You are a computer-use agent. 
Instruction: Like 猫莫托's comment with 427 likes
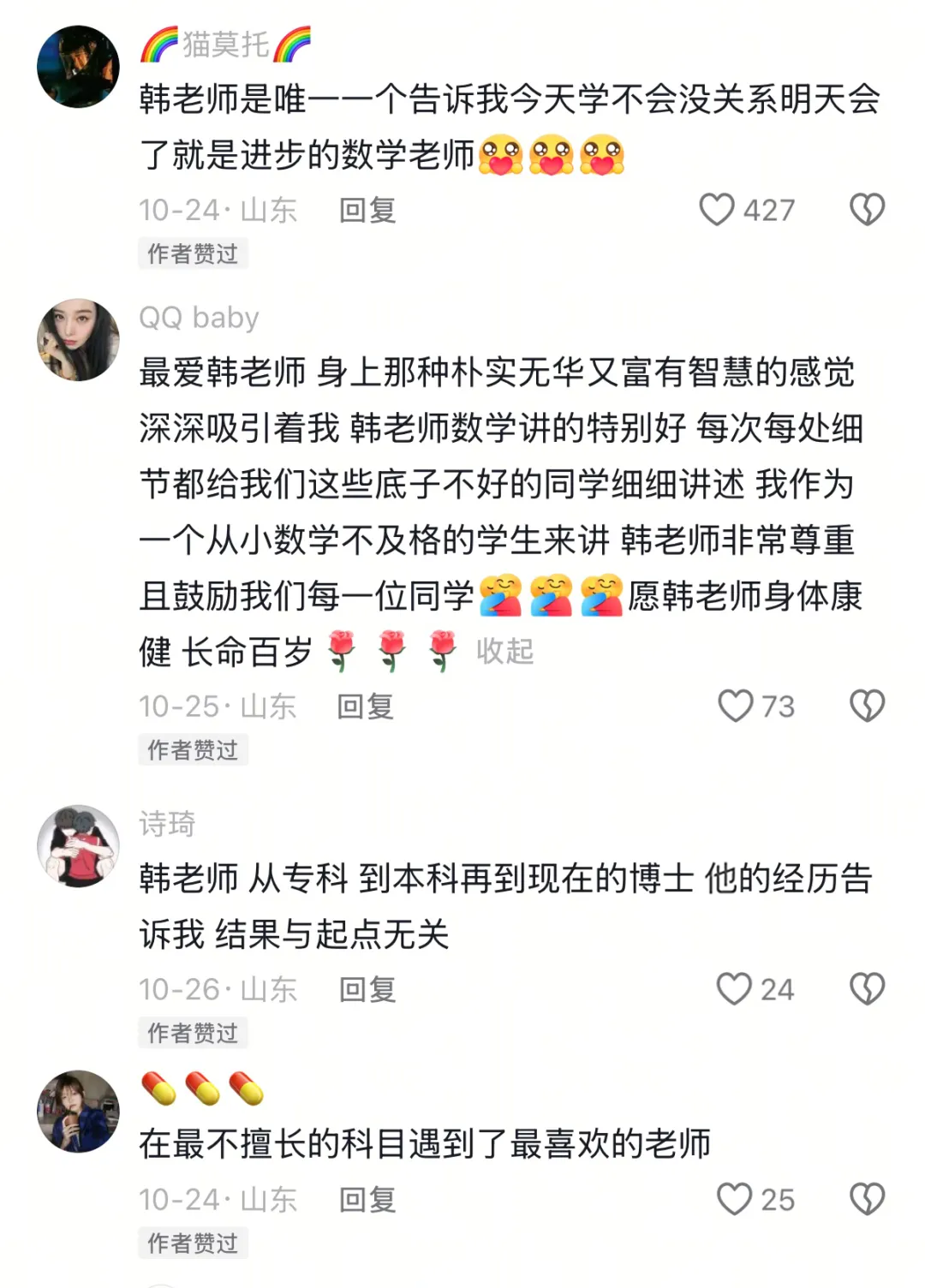pyautogui.click(x=718, y=210)
